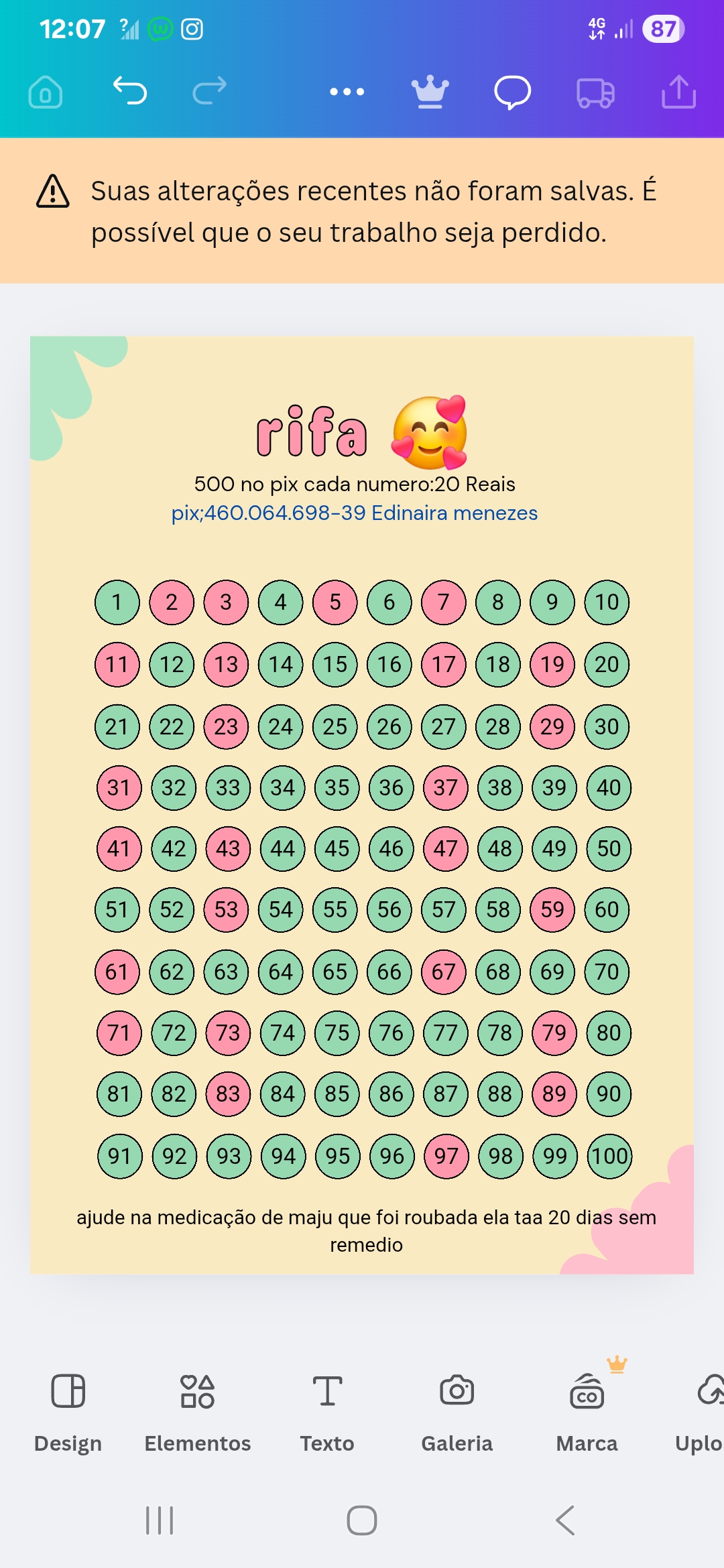Image resolution: width=724 pixels, height=1568 pixels.
Task: Undo the last change
Action: click(x=129, y=91)
